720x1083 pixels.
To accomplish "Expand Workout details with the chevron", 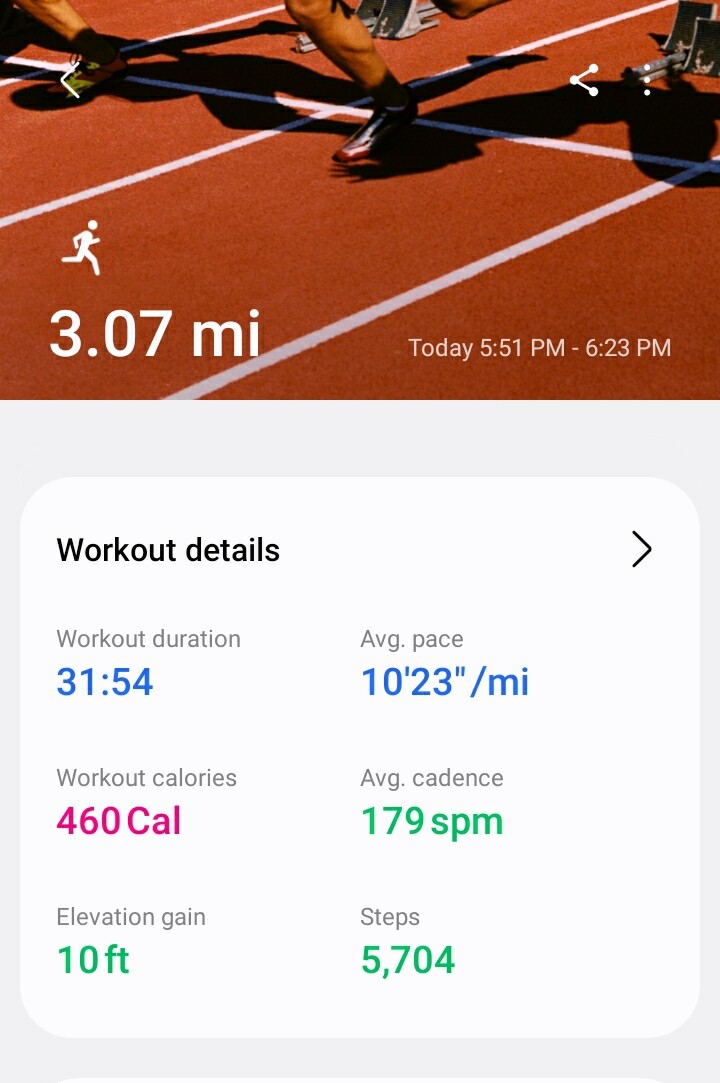I will tap(641, 549).
